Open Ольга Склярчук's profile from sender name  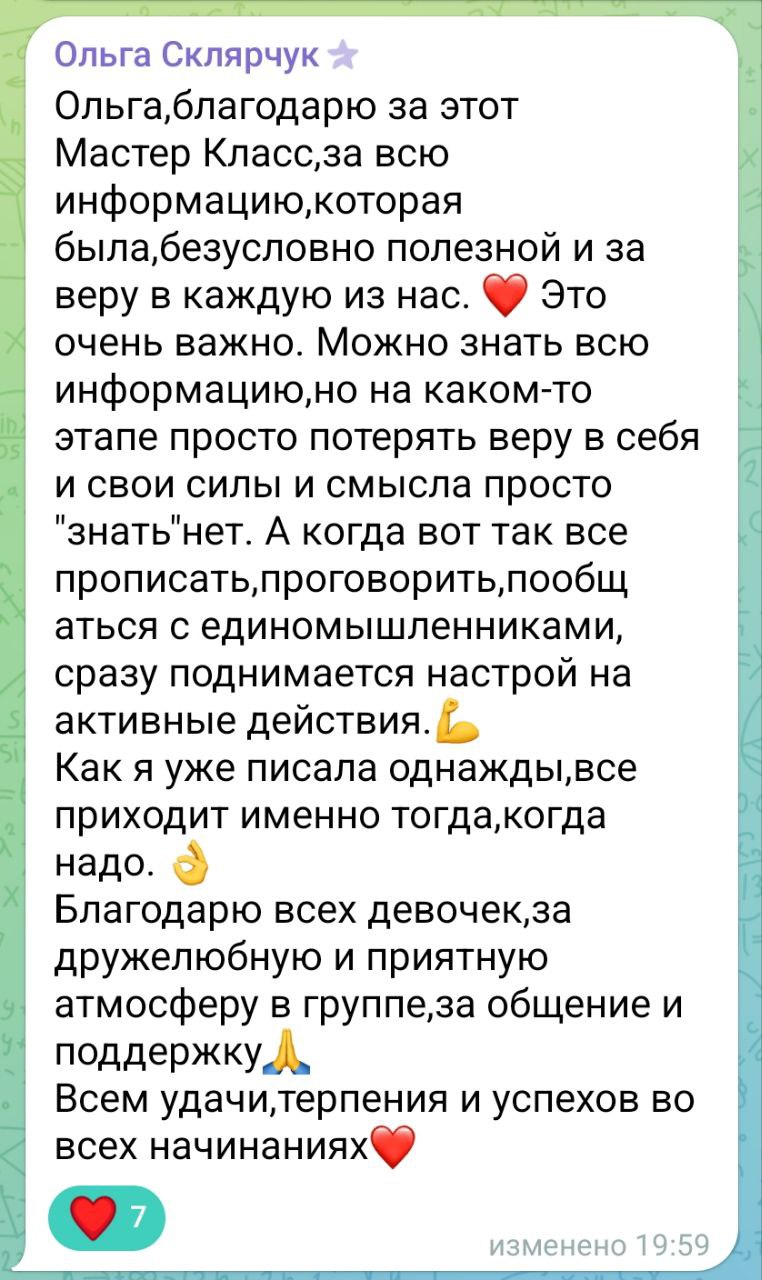tap(186, 56)
